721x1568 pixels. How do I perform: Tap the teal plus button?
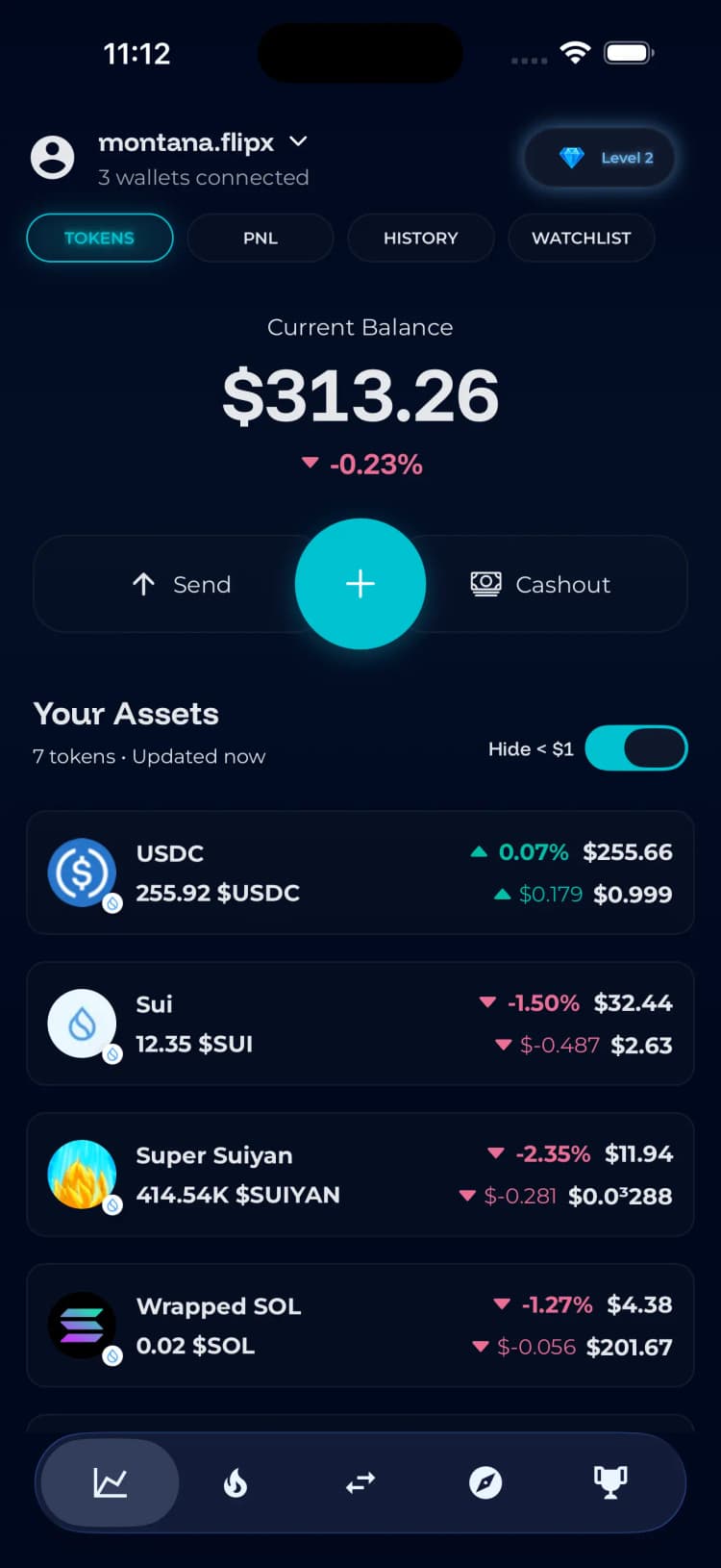point(360,584)
